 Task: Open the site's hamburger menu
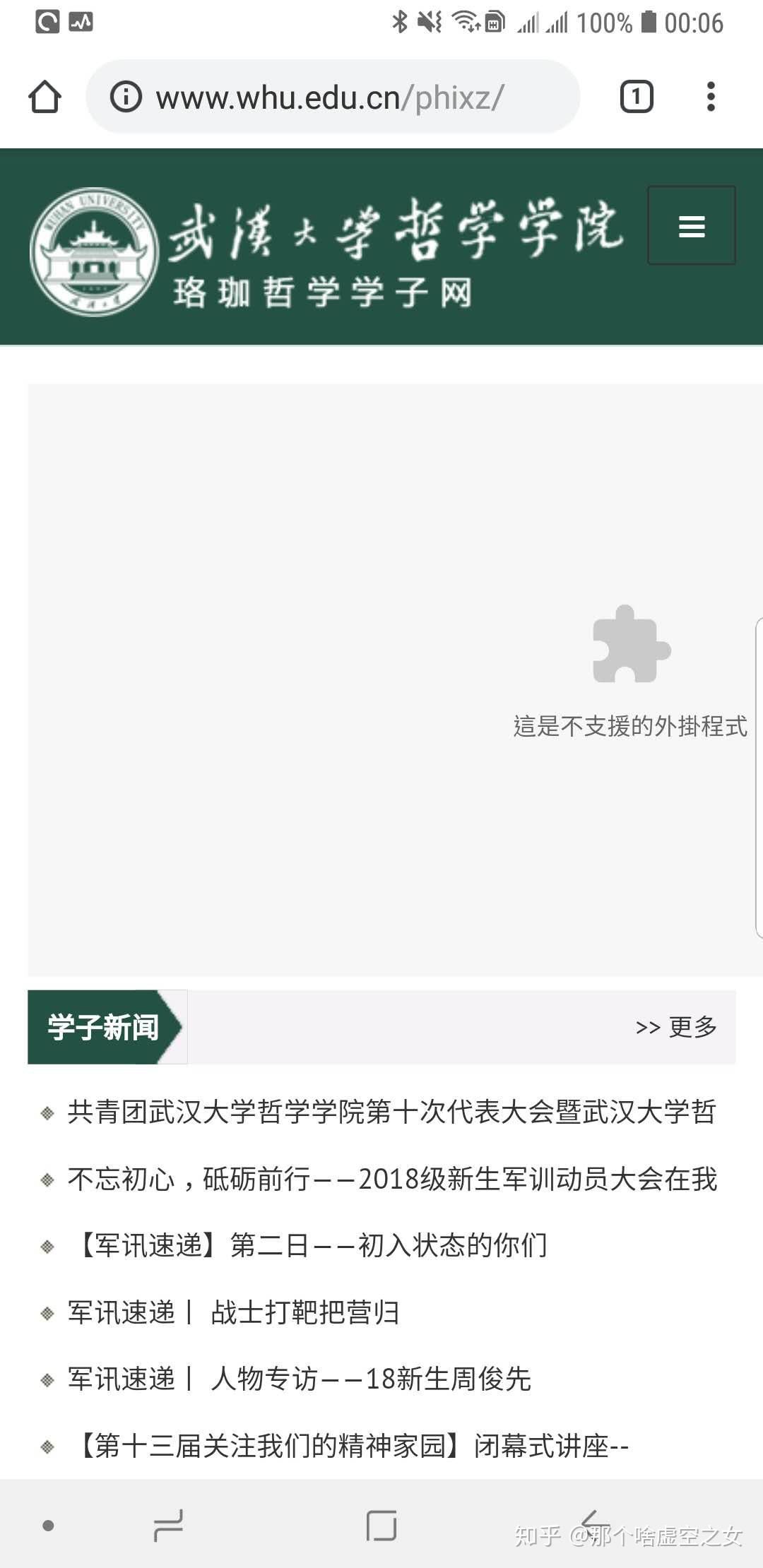point(691,226)
